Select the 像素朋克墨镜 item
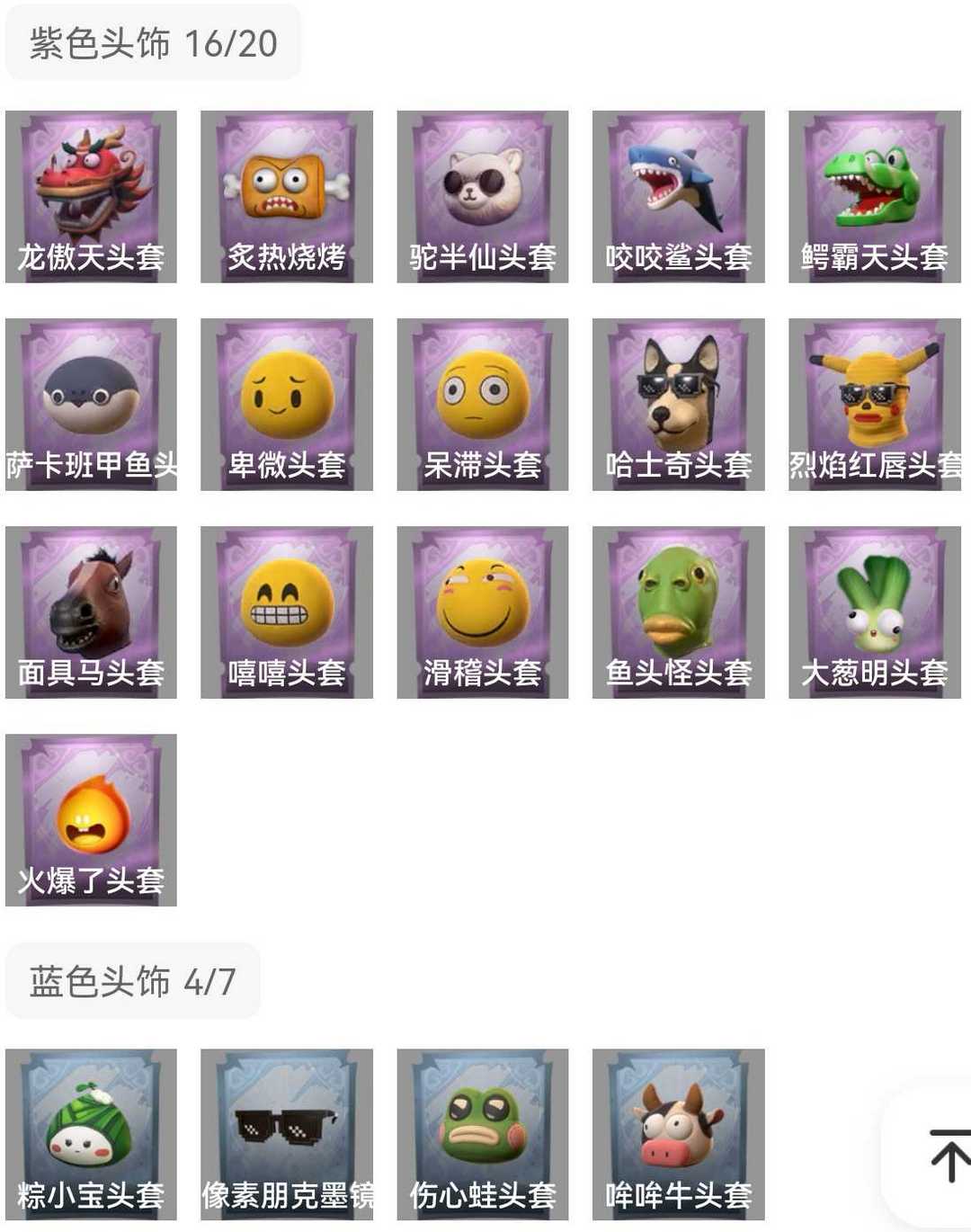This screenshot has height=1232, width=971. 287,1135
